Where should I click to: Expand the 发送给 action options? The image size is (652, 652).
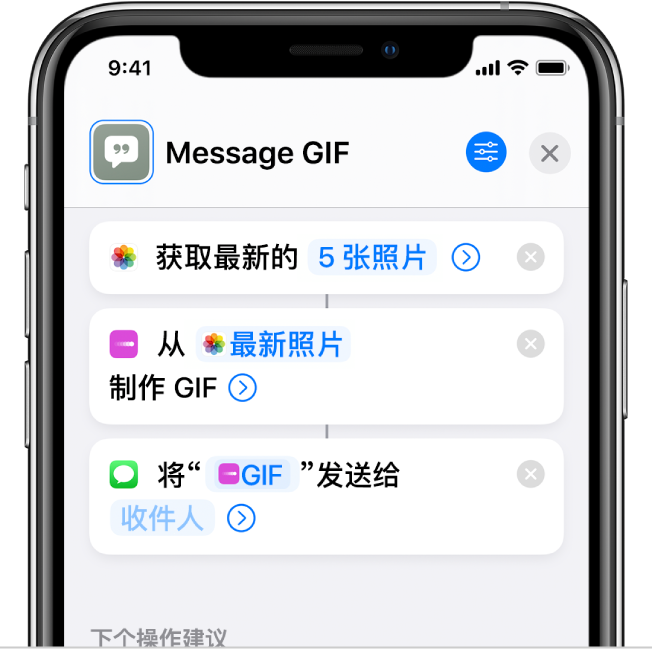tap(241, 518)
